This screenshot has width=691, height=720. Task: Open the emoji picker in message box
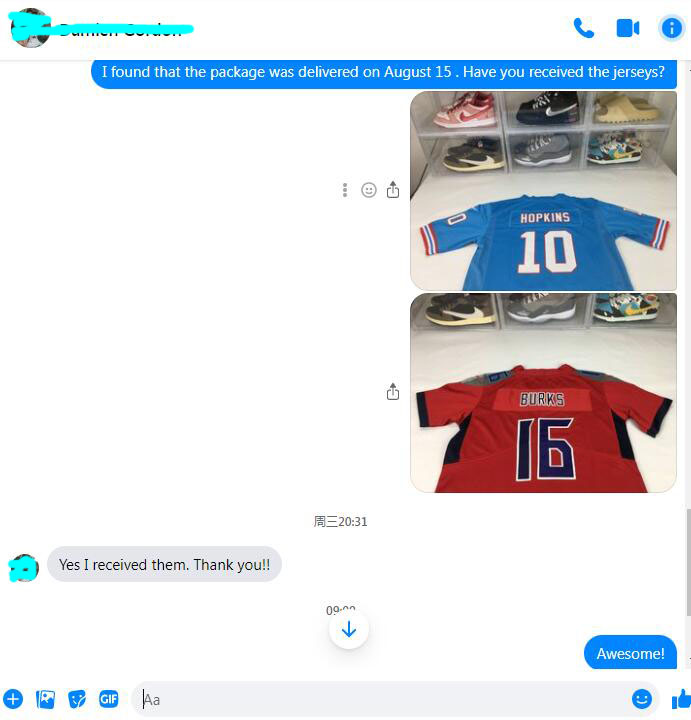pos(641,699)
